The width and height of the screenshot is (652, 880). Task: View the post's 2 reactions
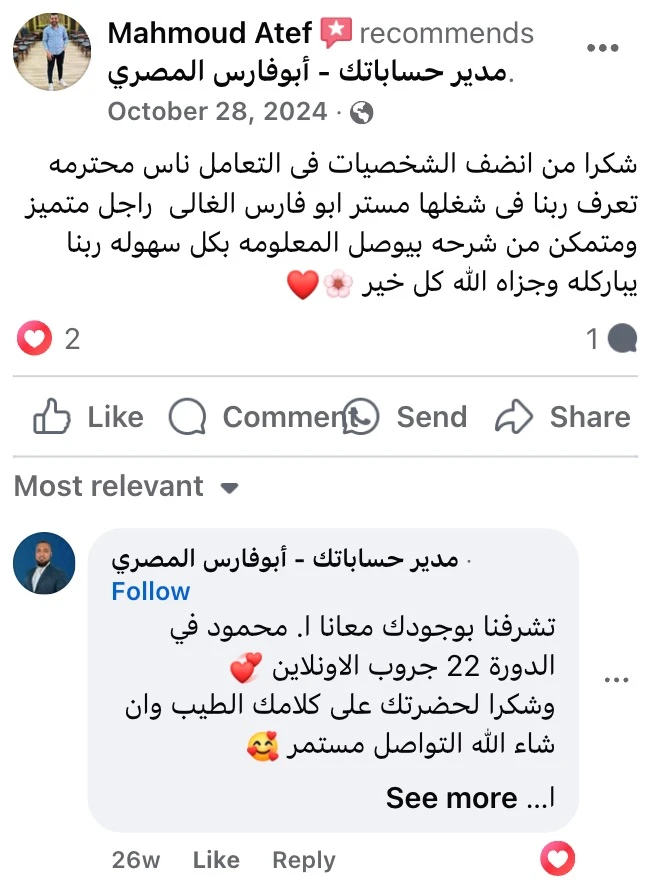click(x=48, y=340)
